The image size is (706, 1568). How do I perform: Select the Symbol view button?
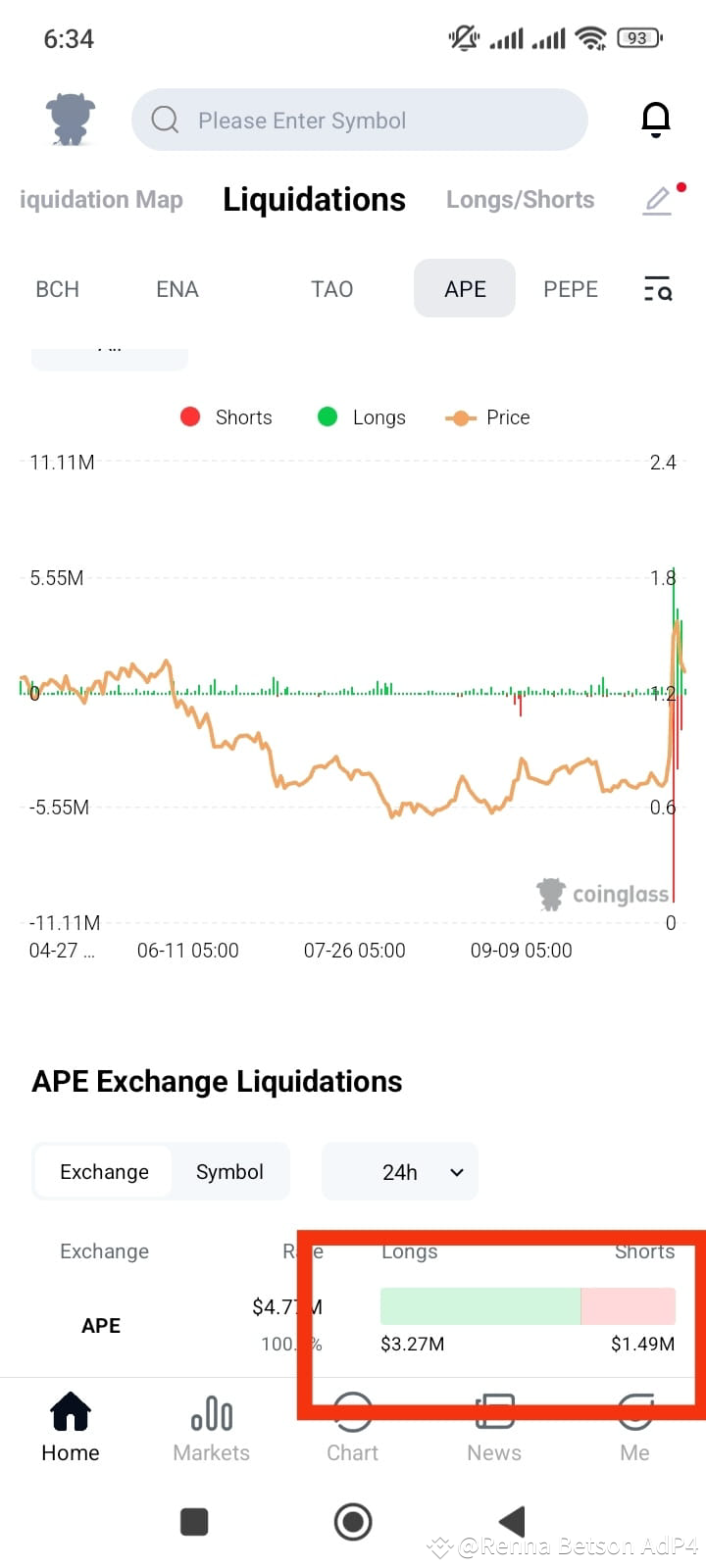pyautogui.click(x=229, y=1171)
